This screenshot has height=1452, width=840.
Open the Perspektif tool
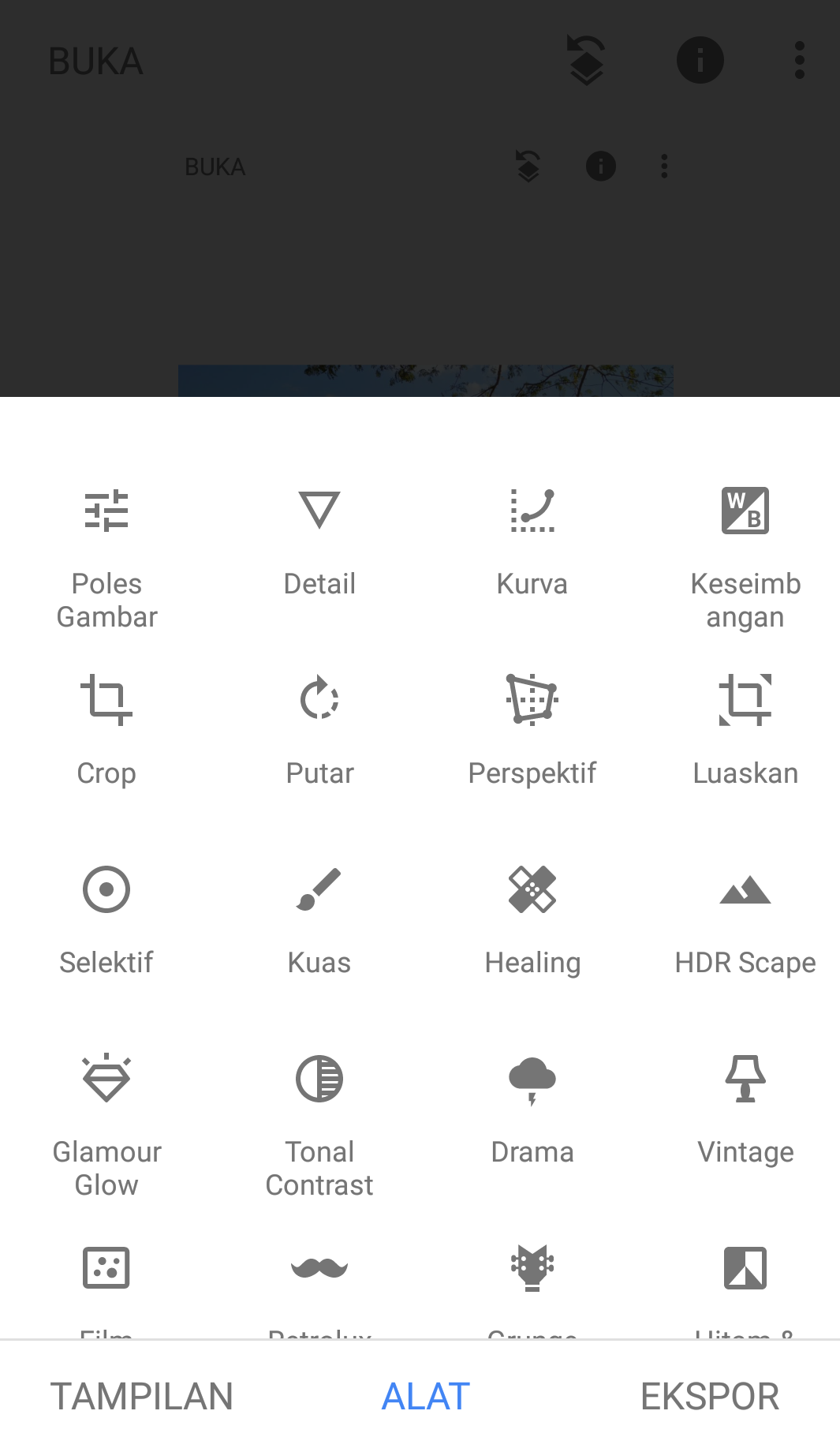532,730
